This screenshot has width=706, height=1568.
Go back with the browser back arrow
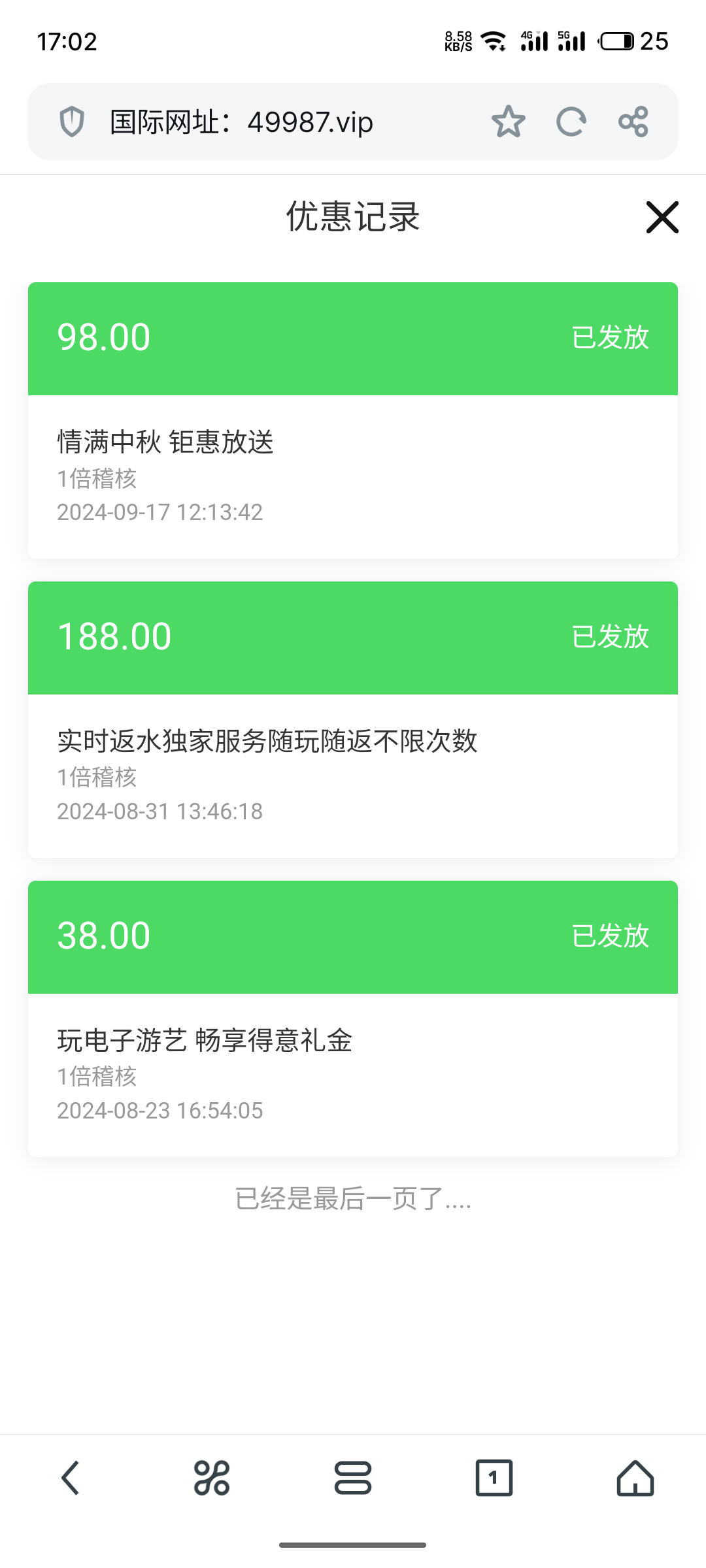[71, 1478]
